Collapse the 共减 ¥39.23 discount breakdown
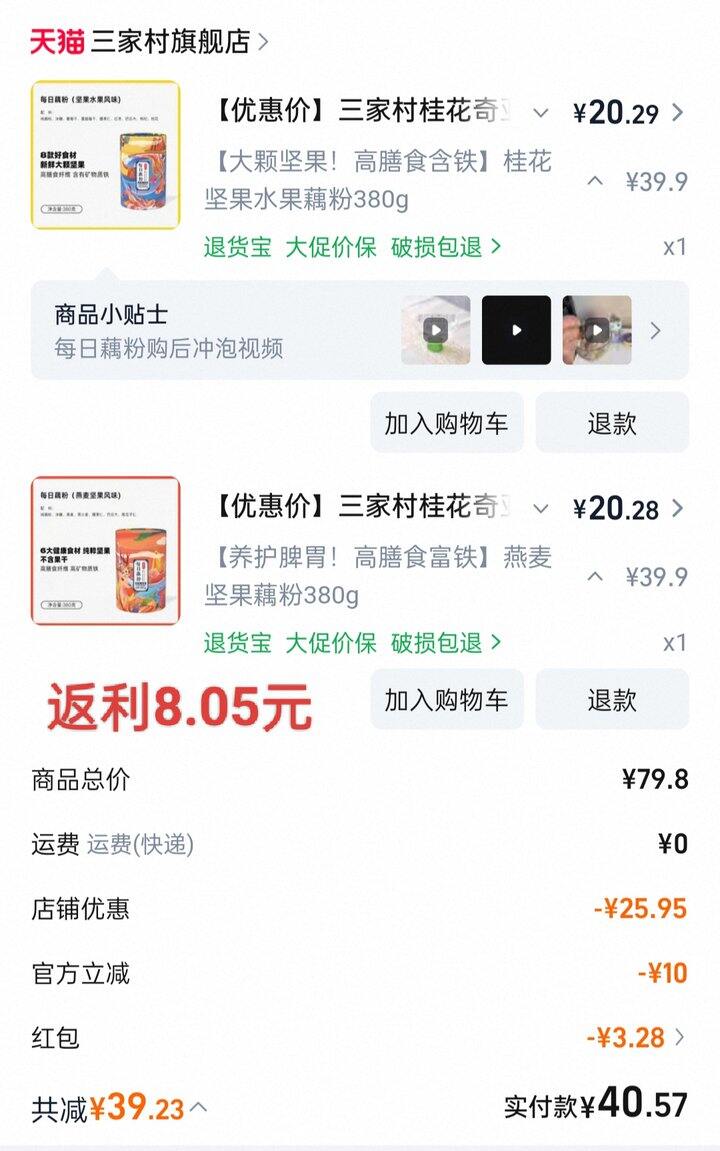 click(x=199, y=1107)
